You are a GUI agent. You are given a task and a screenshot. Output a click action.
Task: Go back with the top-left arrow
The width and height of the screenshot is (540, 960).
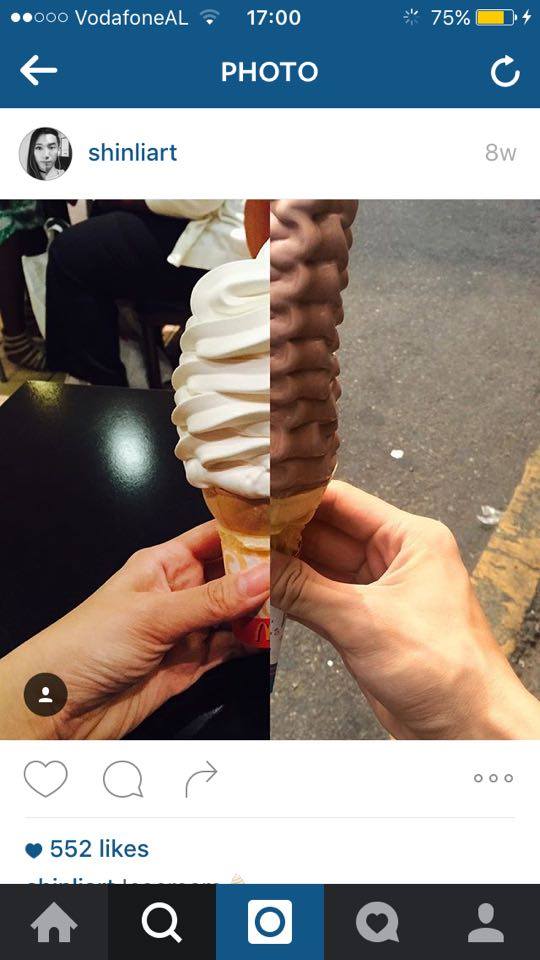[38, 71]
